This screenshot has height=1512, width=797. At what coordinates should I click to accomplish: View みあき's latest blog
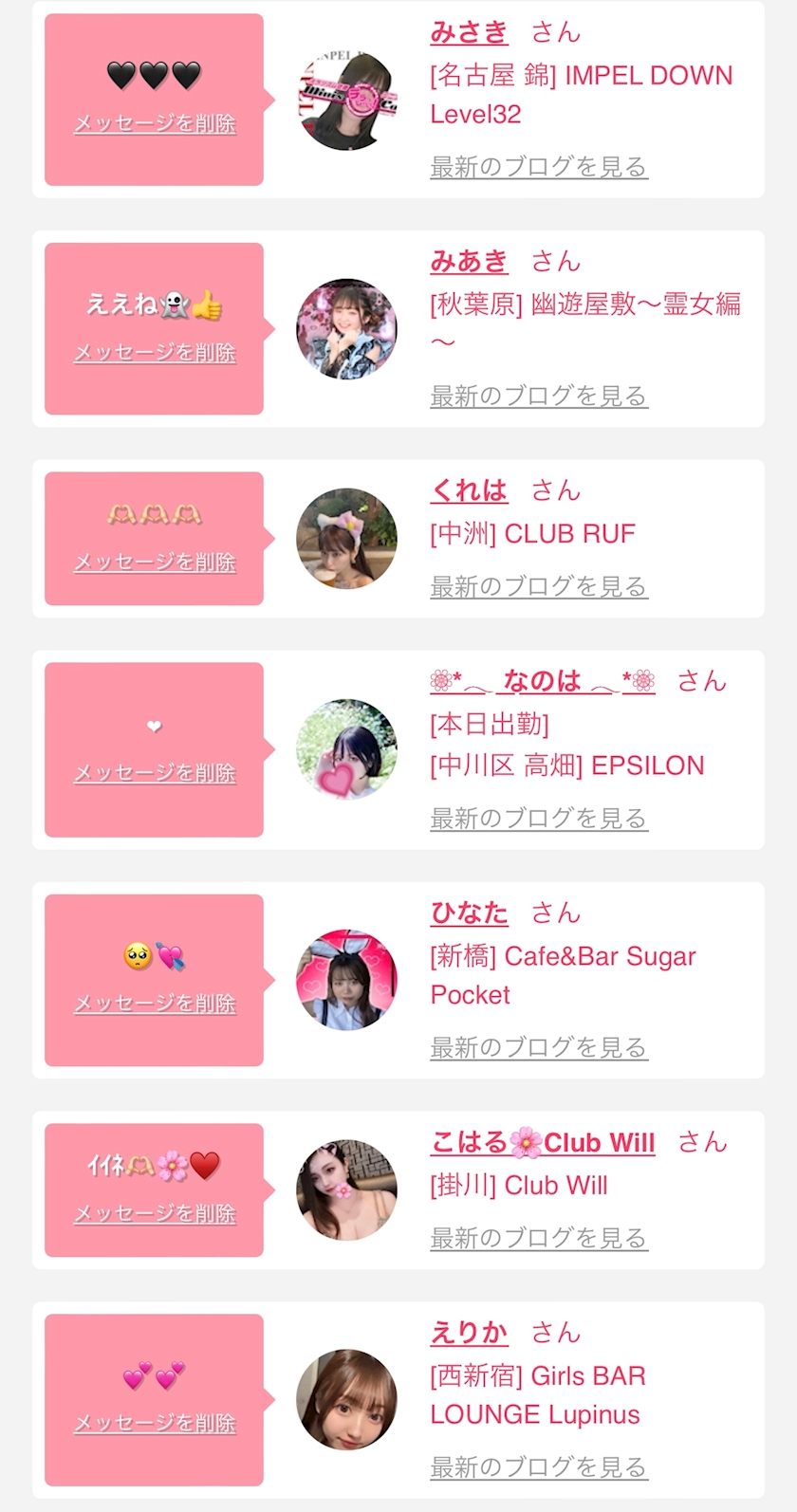(538, 396)
